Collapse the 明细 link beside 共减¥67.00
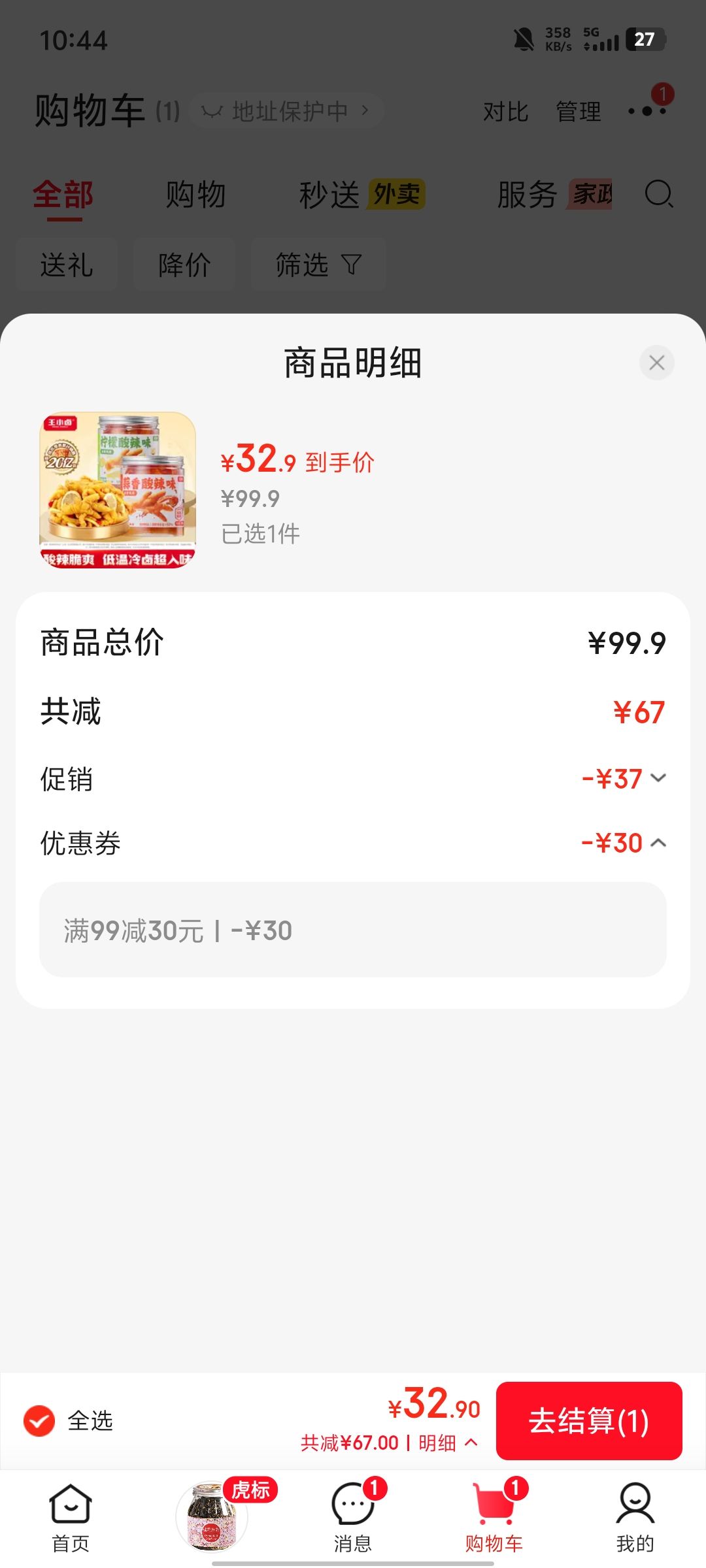Screen dimensions: 706x1568 pos(448,1443)
